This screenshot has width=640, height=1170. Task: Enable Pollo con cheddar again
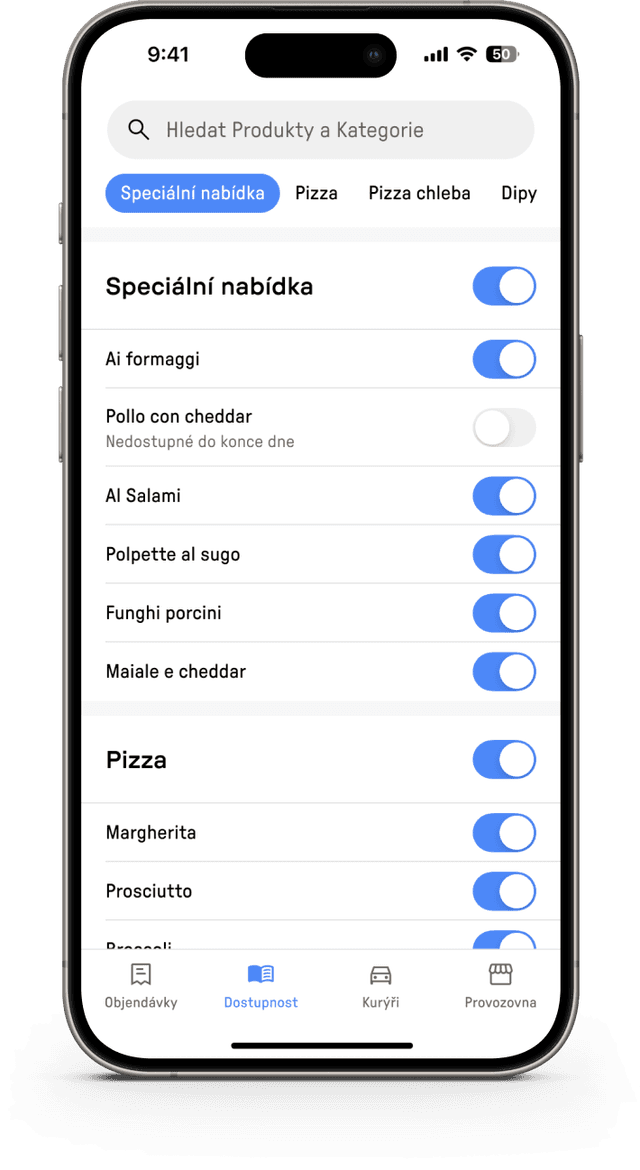coord(504,428)
